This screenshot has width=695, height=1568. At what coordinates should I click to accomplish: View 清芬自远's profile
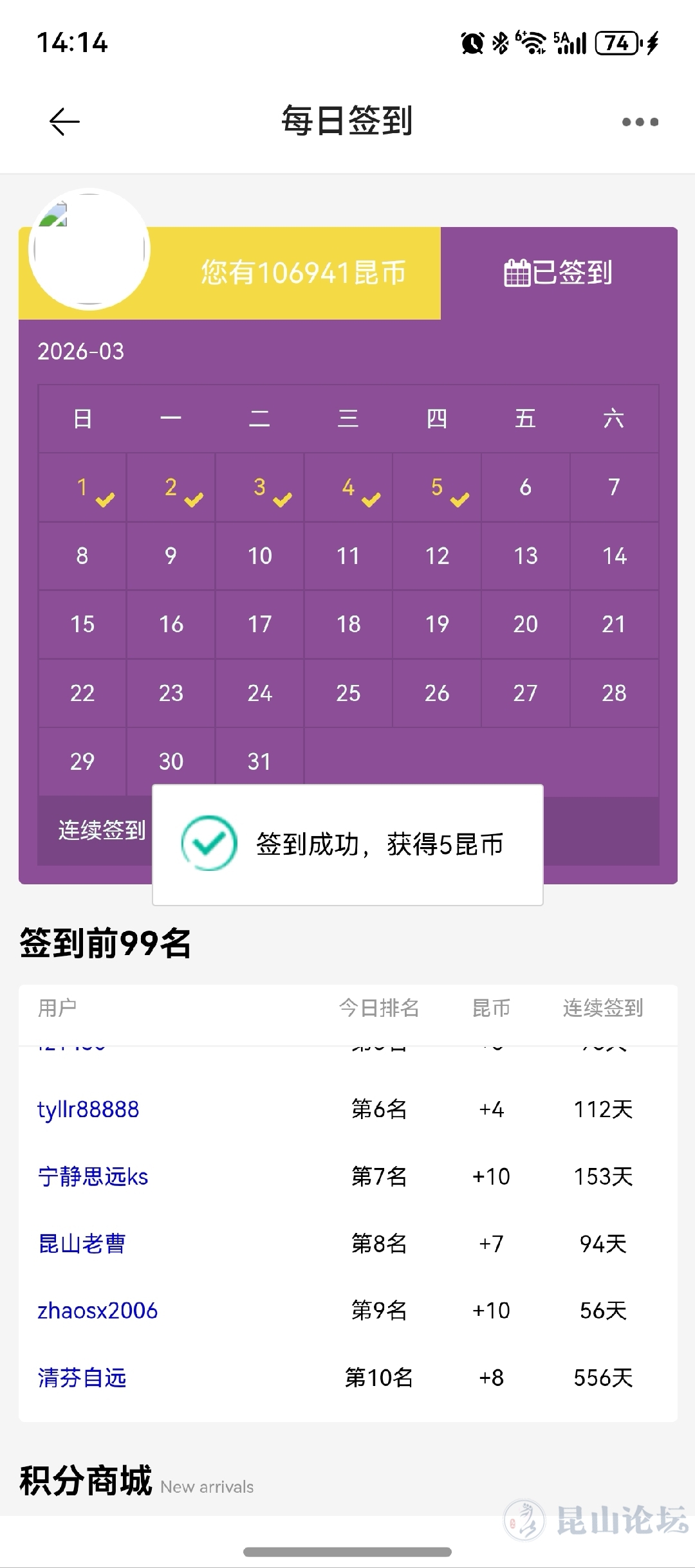[82, 1378]
